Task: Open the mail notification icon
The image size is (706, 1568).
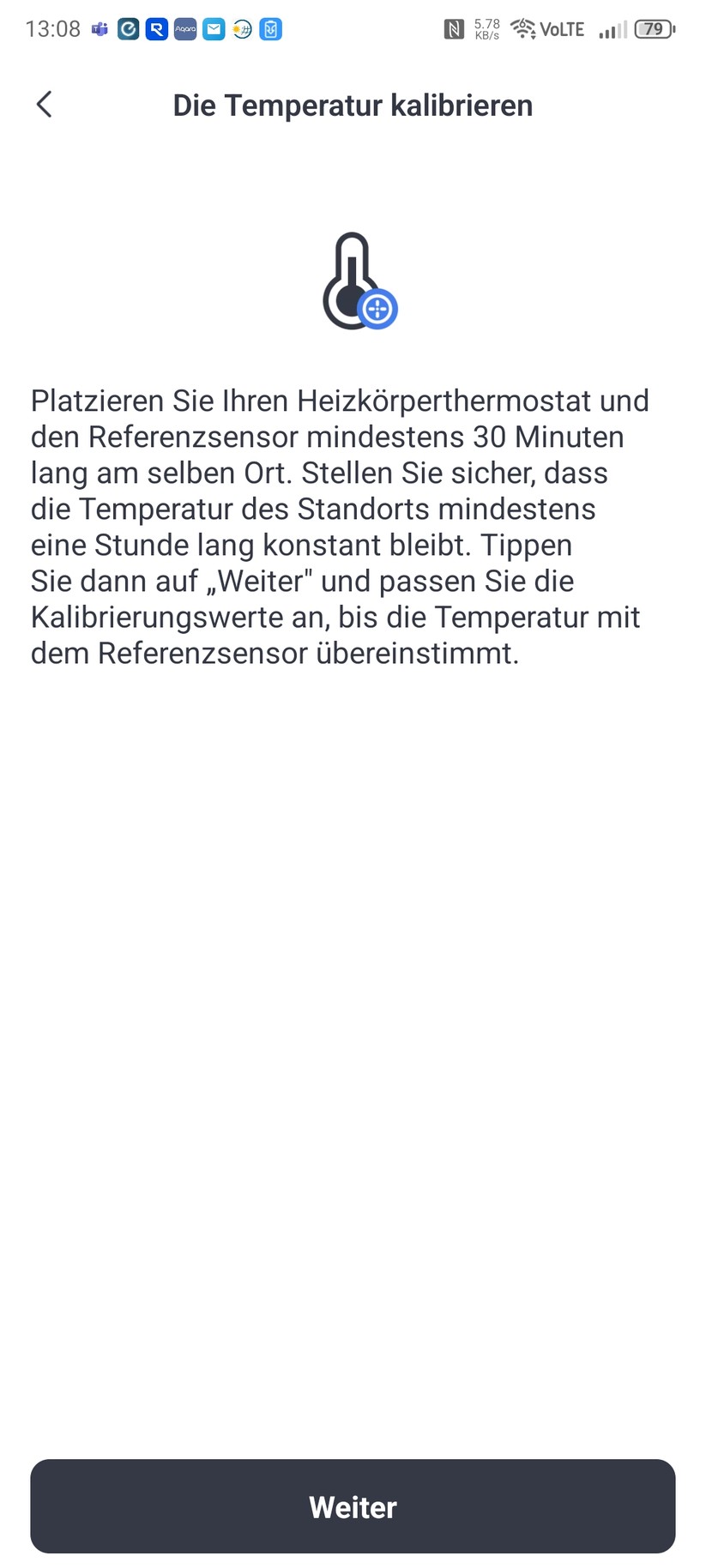Action: [214, 28]
